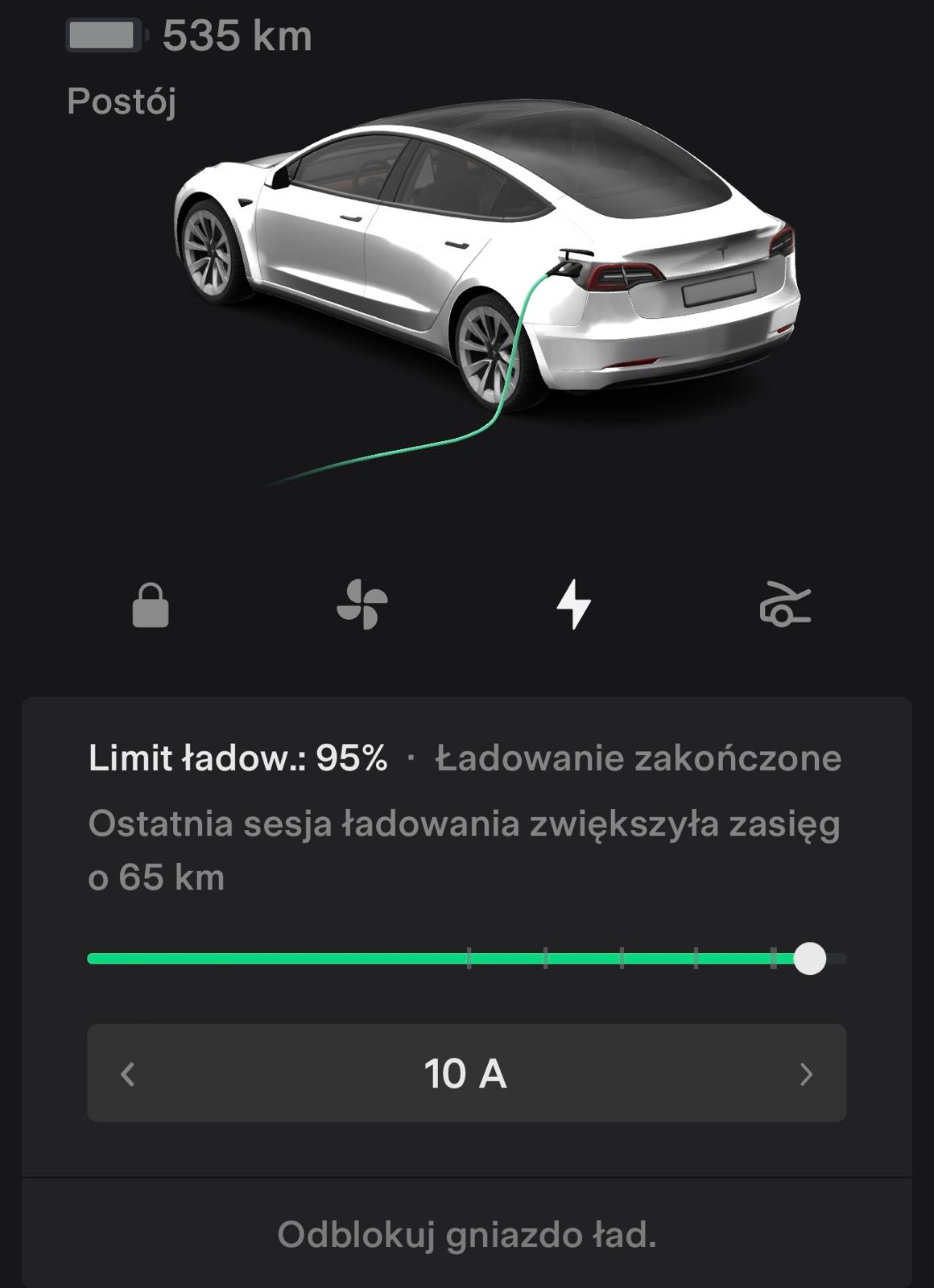Open charging via the lightning bolt icon
Screen dimensions: 934x1288
[573, 605]
